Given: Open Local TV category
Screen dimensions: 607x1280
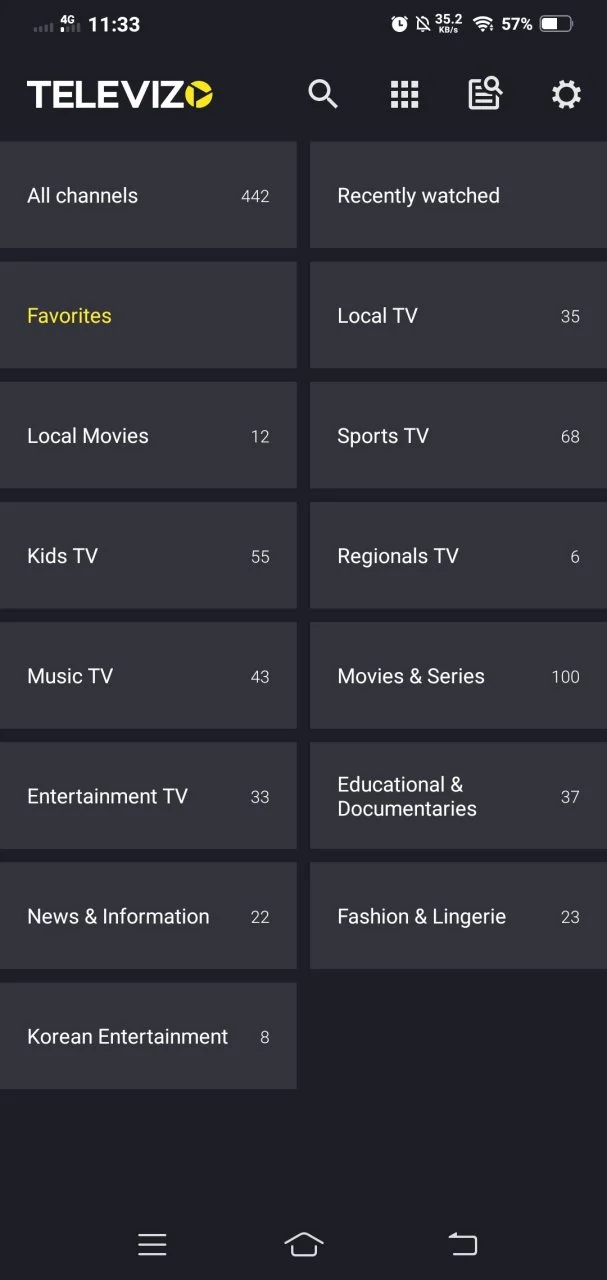Looking at the screenshot, I should click(x=458, y=315).
